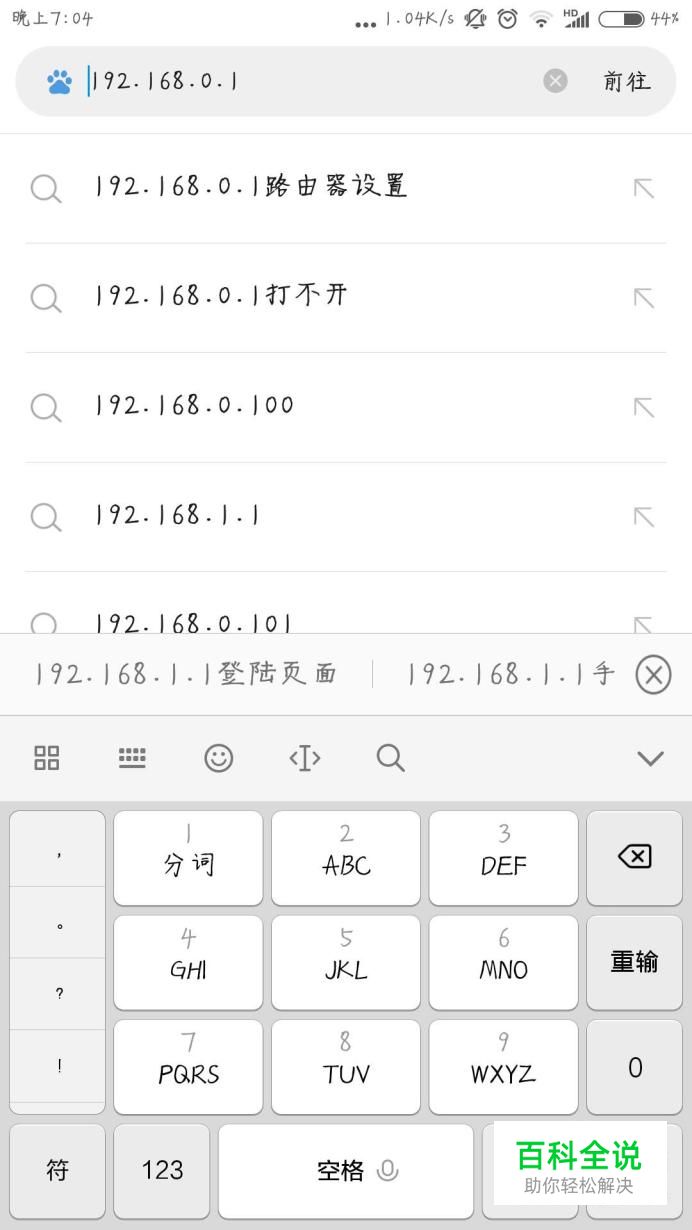Clear the address bar text

click(x=555, y=81)
